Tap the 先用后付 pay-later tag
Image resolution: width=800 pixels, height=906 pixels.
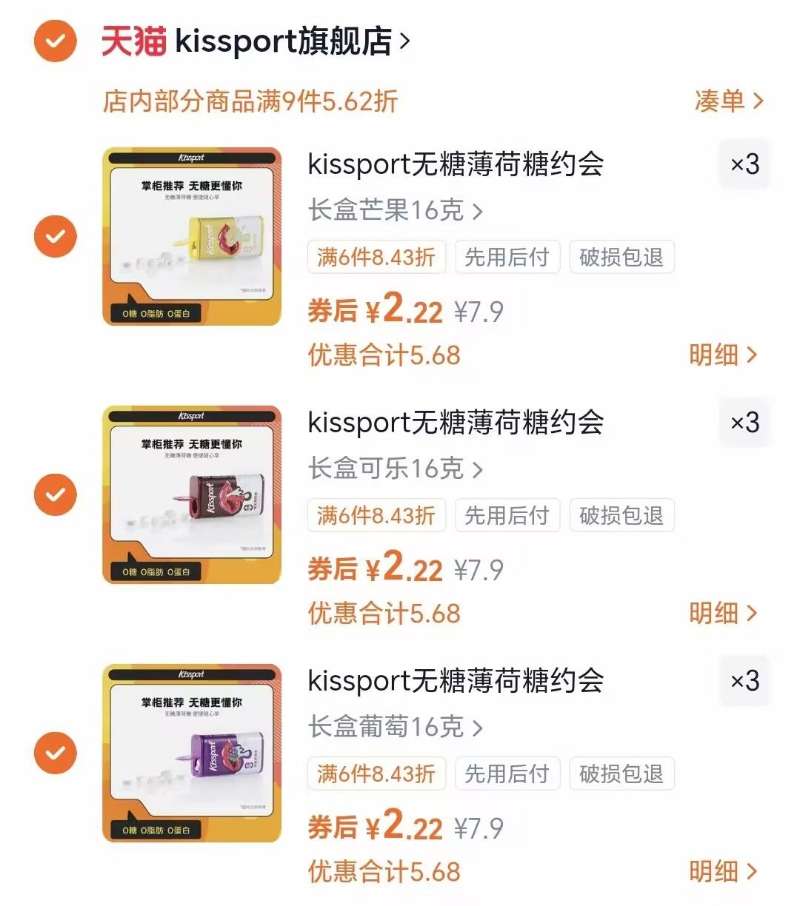(x=507, y=256)
